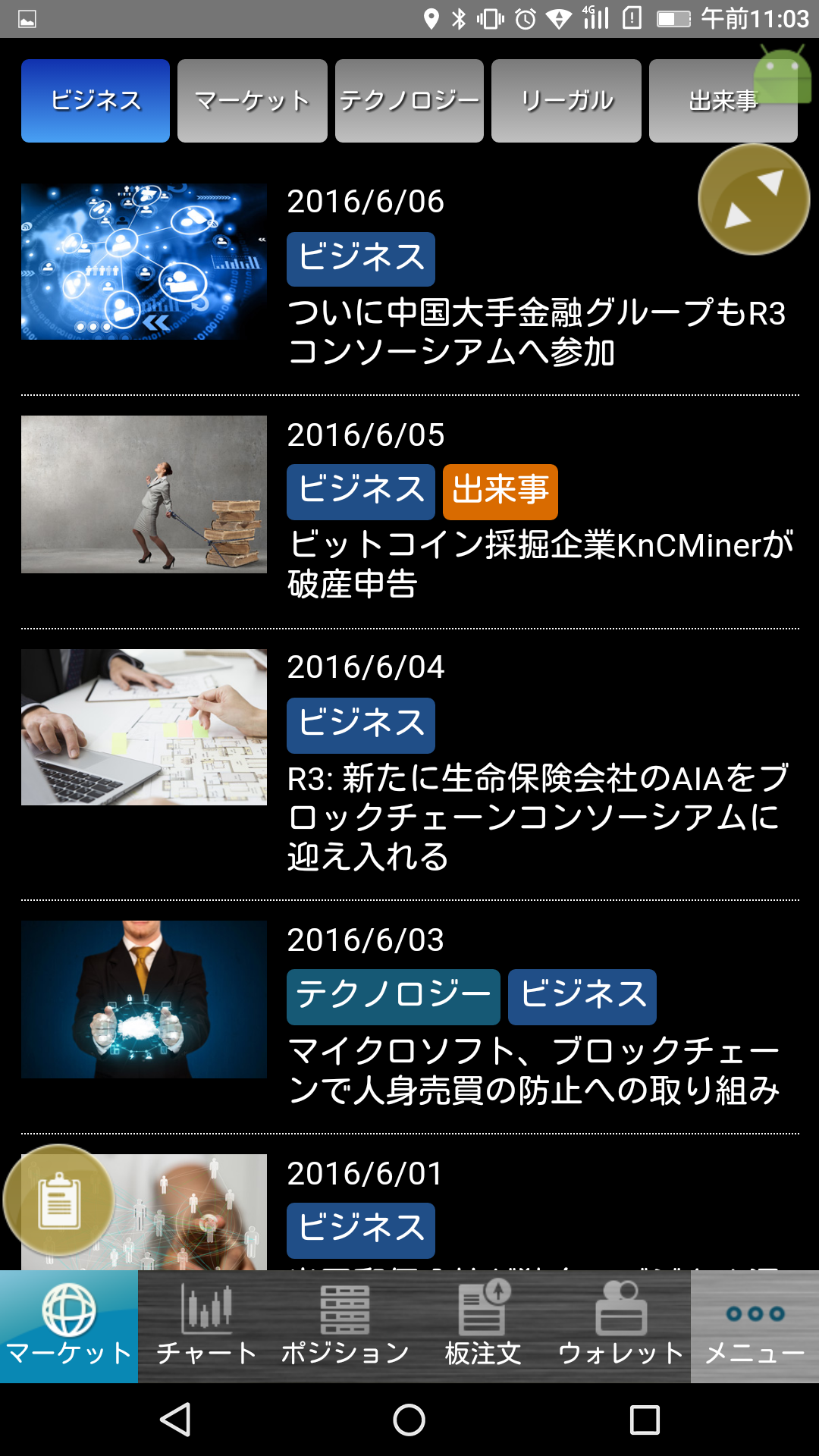Tap the gold clipboard floating button

point(59,1200)
